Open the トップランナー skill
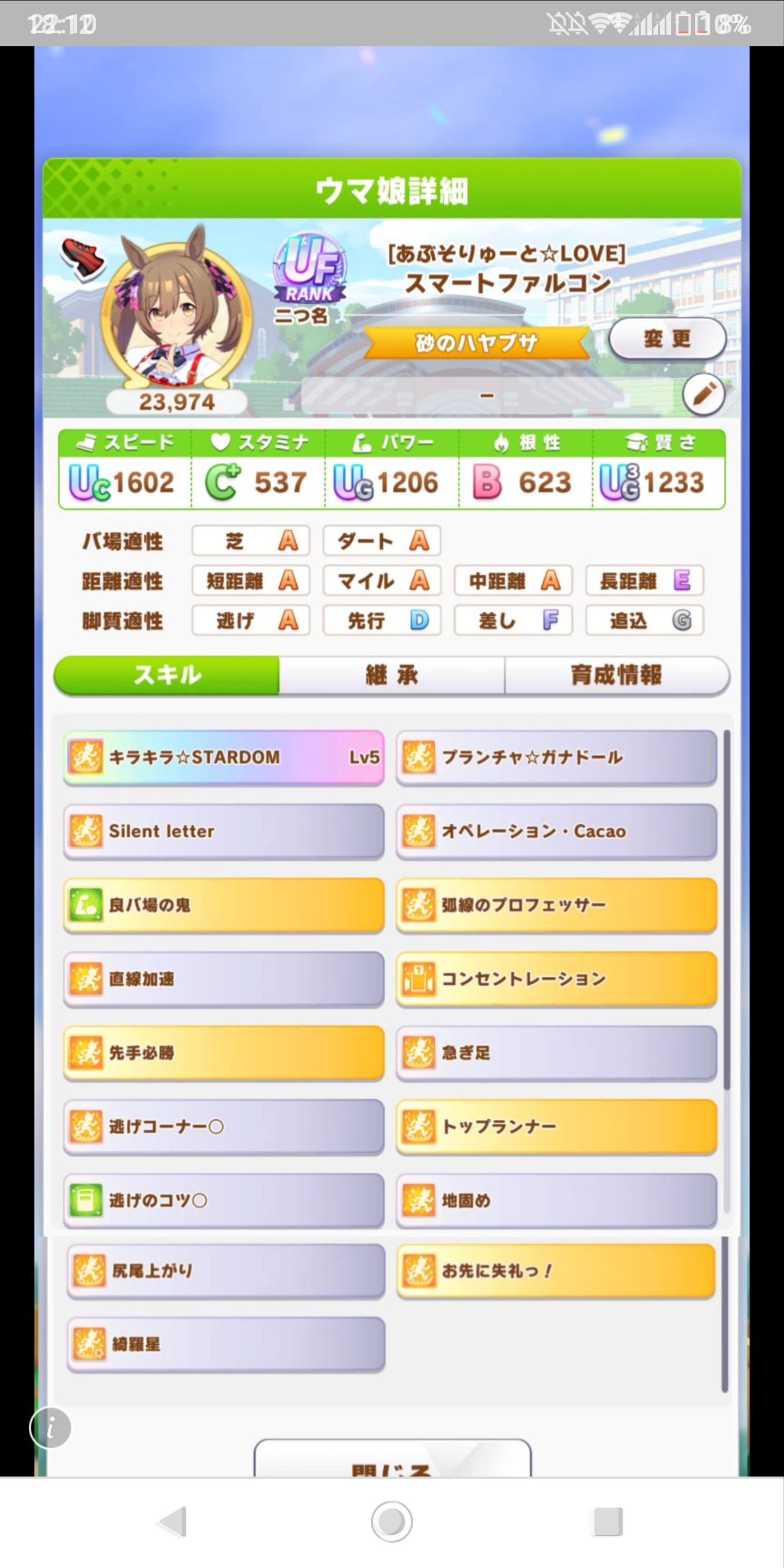The height and width of the screenshot is (1568, 784). point(556,1126)
